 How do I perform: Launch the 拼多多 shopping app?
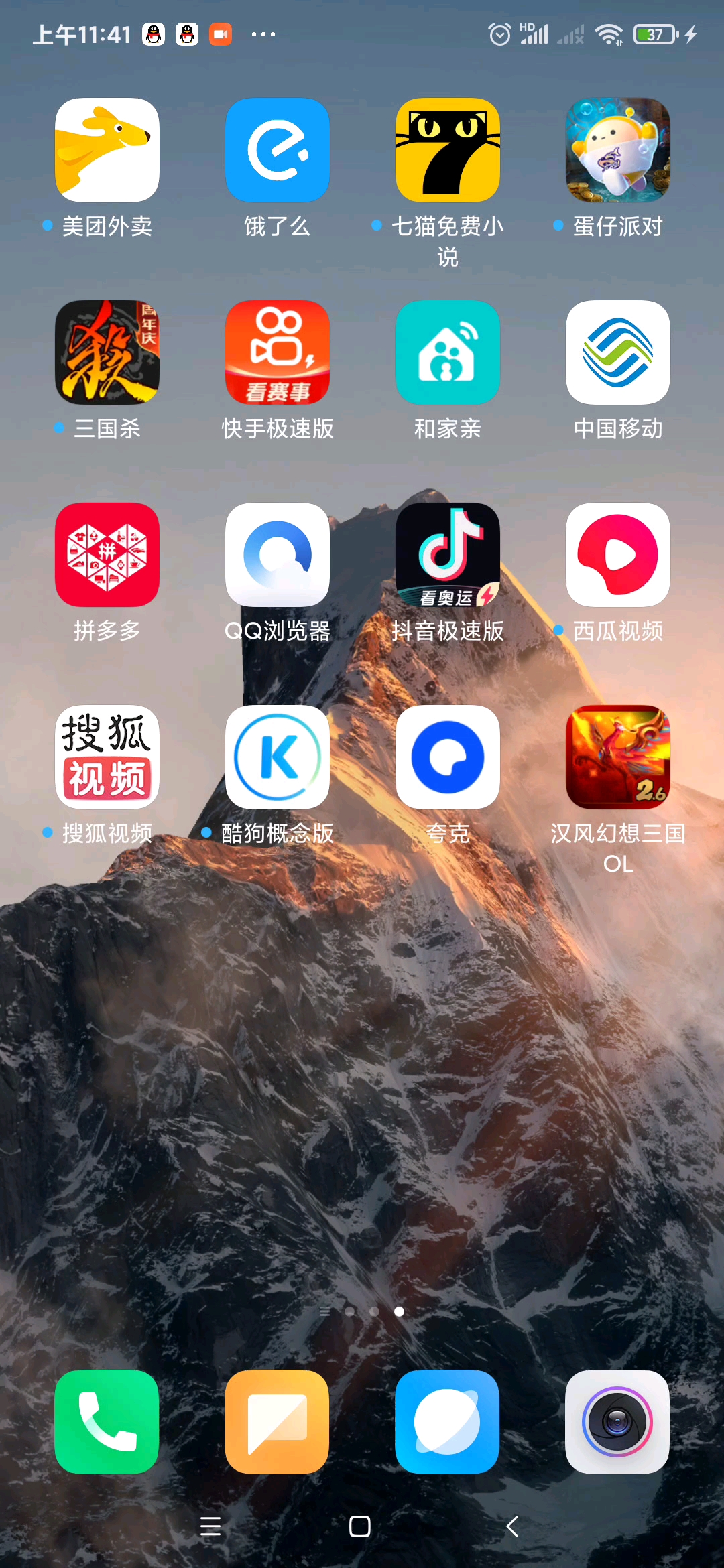107,555
